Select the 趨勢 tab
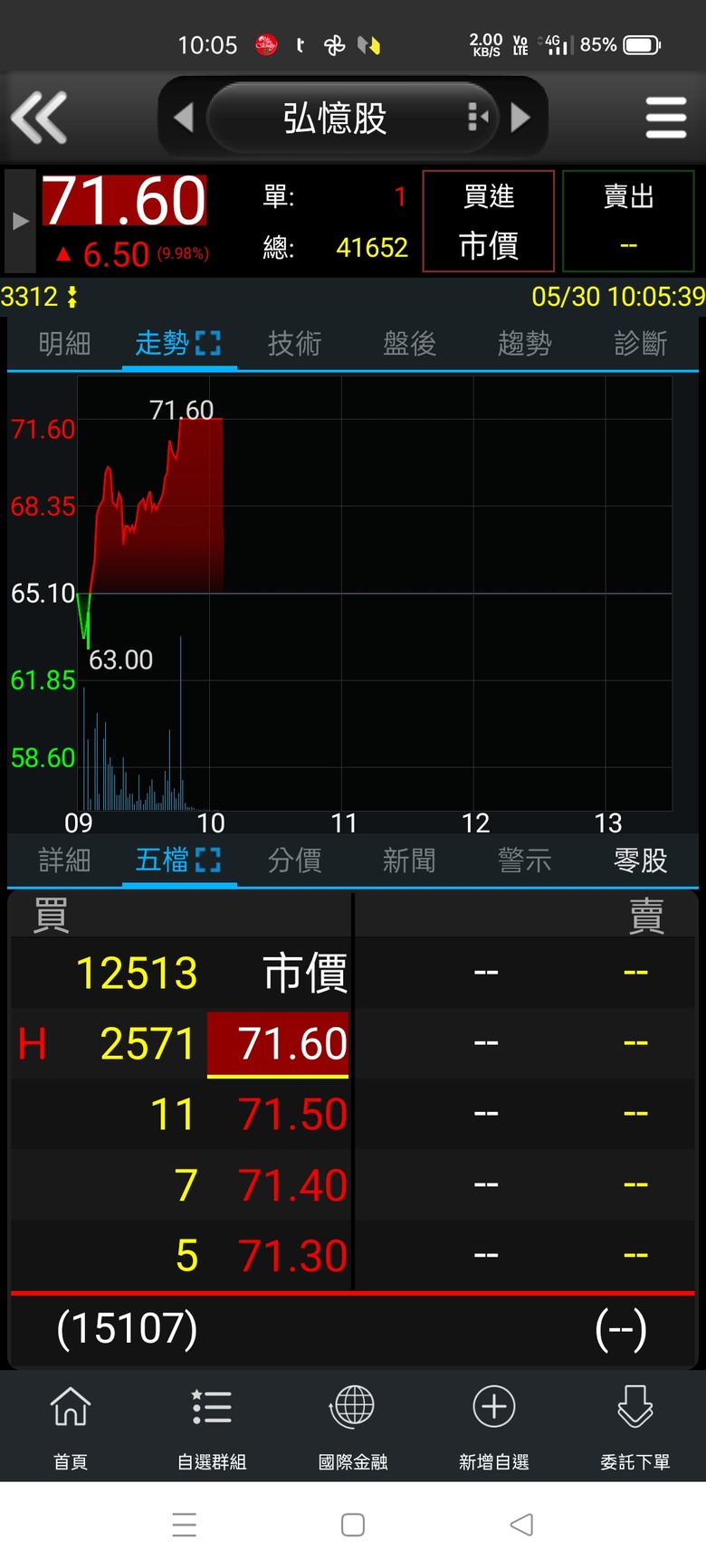The height and width of the screenshot is (1568, 706). (524, 344)
